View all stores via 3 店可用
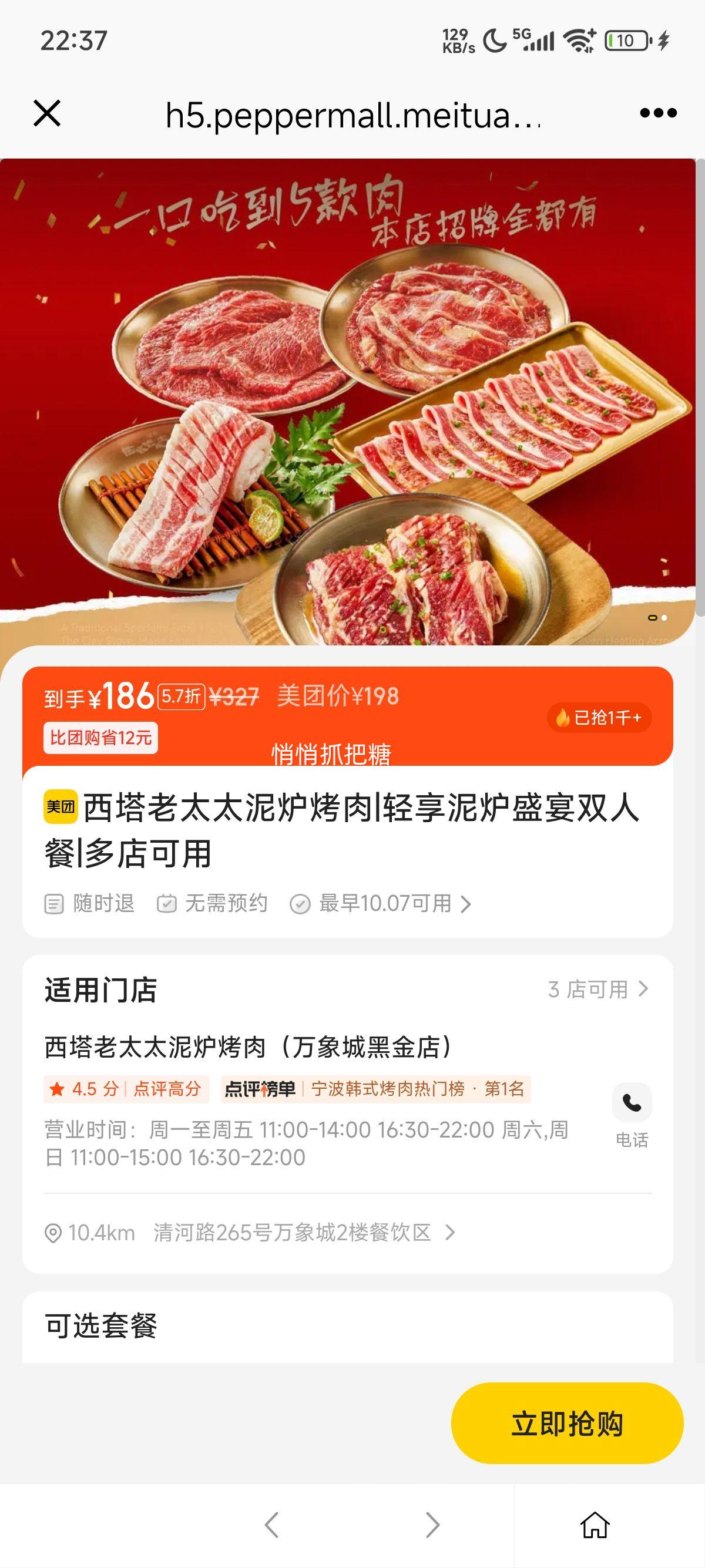The image size is (705, 1568). click(597, 990)
